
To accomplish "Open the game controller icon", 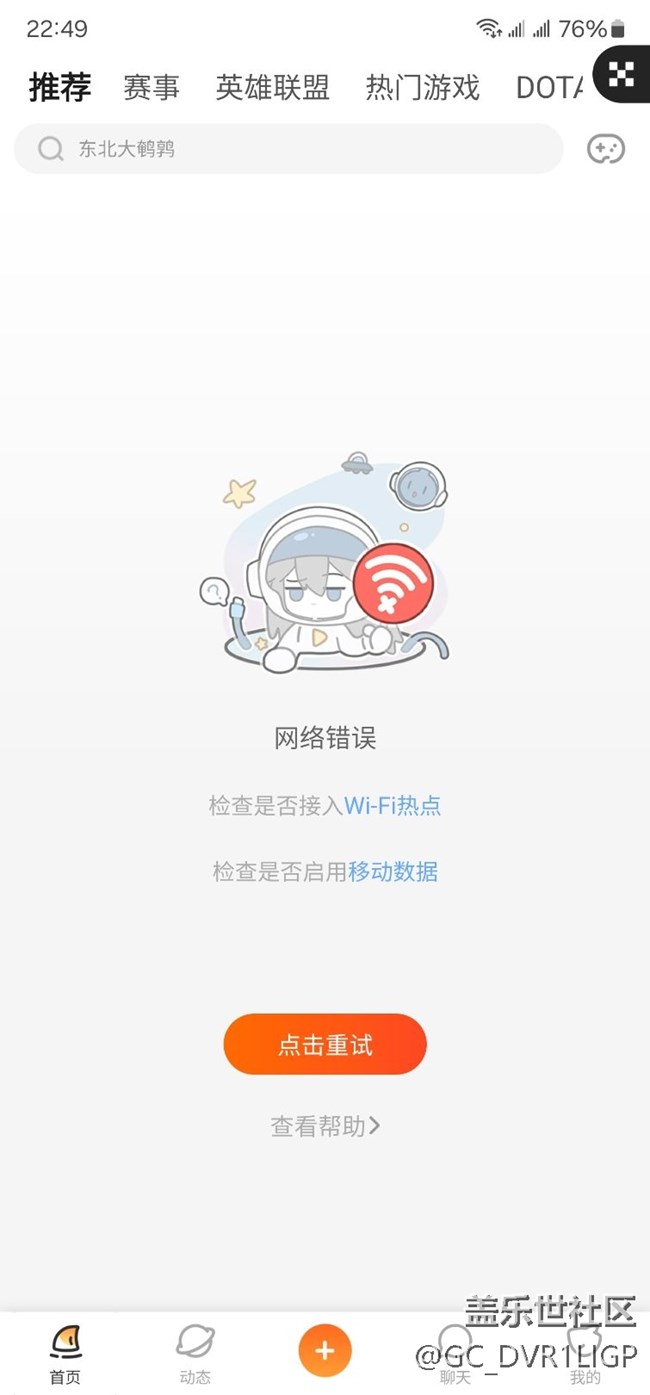I will tap(605, 149).
